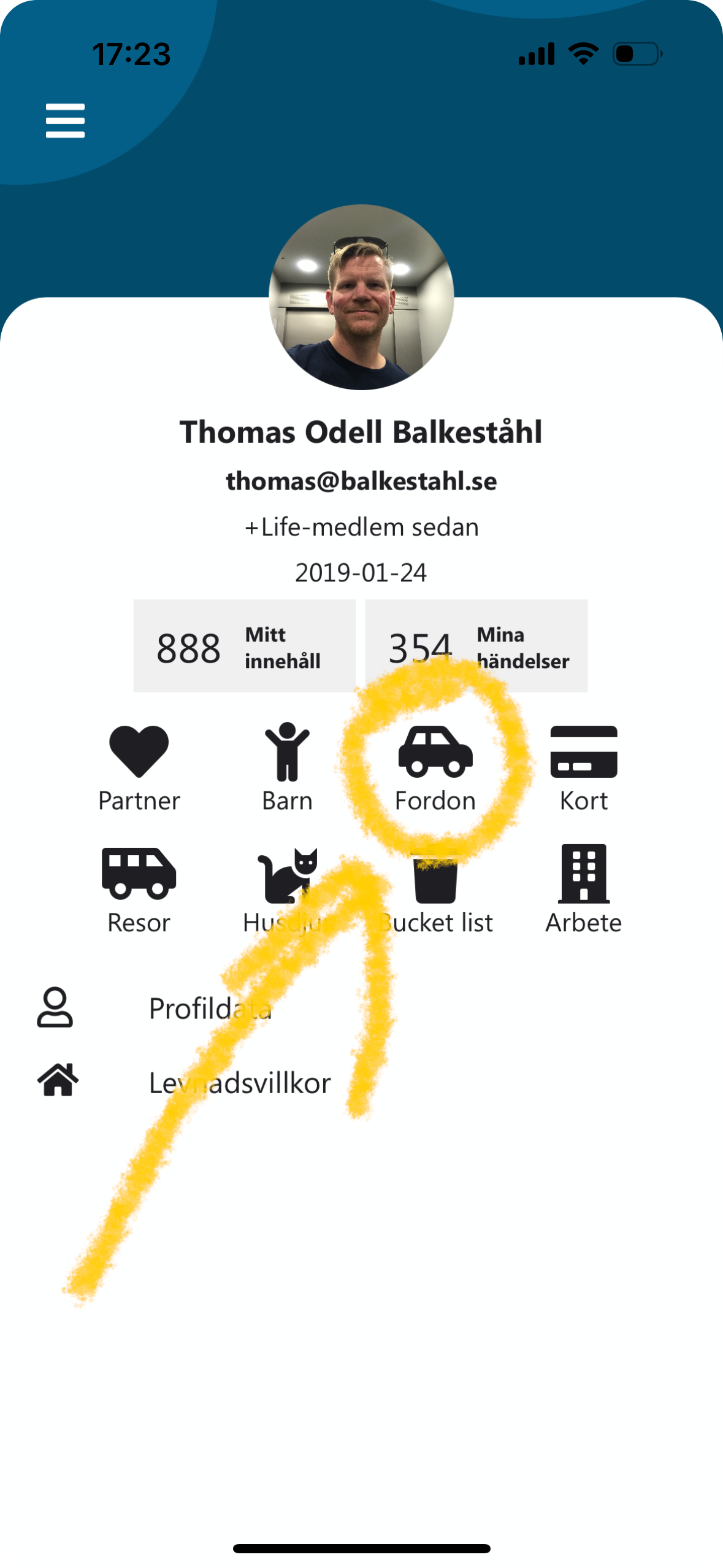The height and width of the screenshot is (1568, 723).
Task: Select the Barn category
Action: [287, 768]
